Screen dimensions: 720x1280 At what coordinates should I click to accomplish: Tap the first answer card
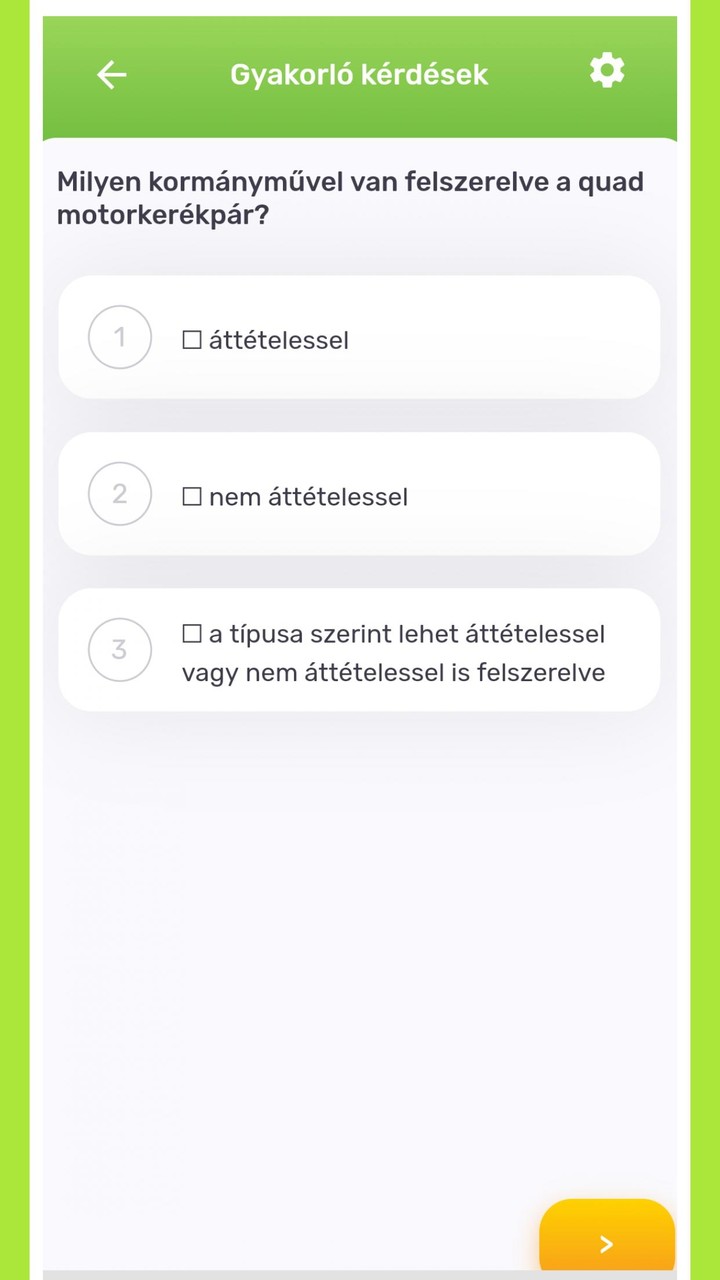(x=359, y=337)
